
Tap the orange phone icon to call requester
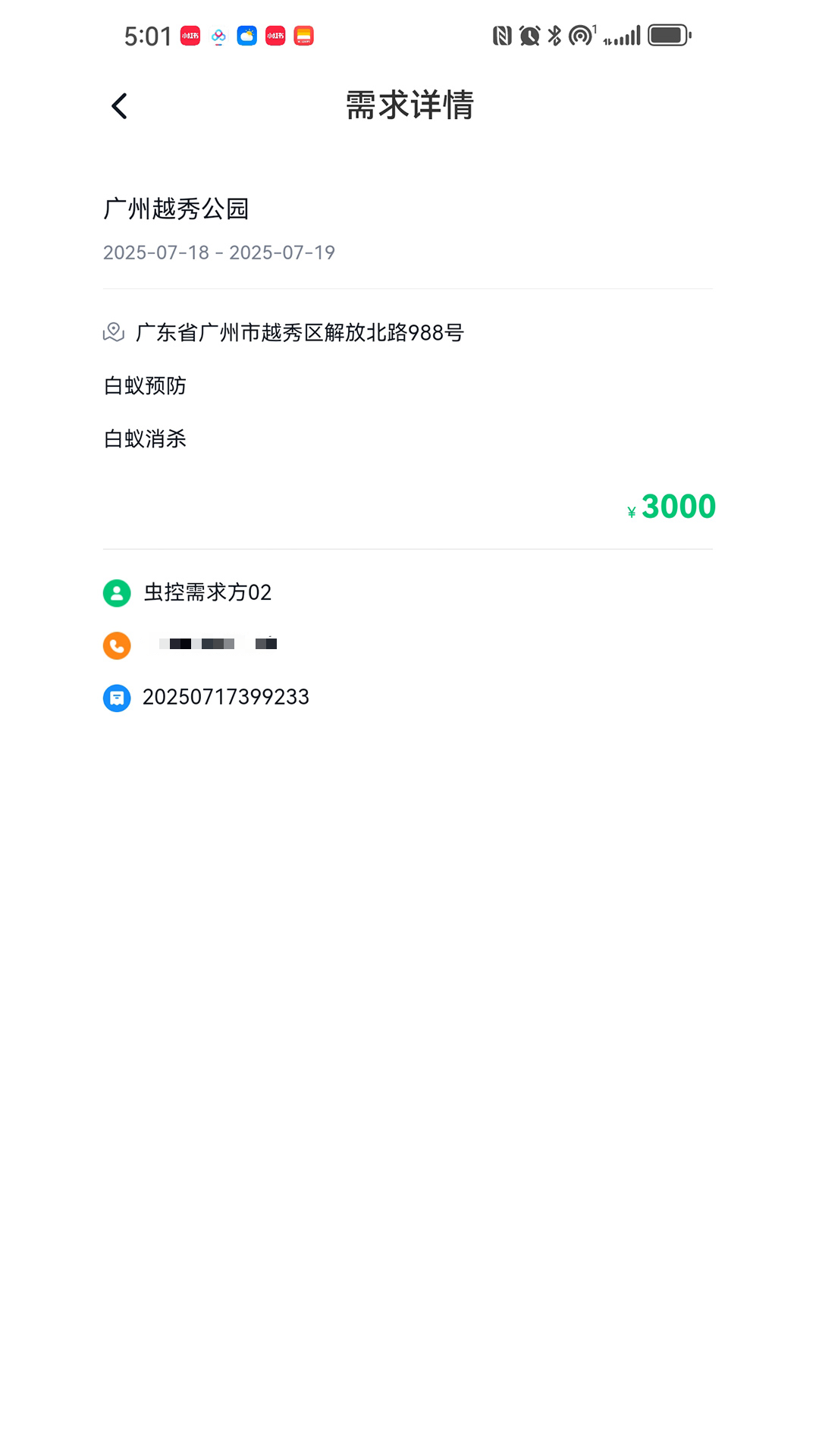click(x=116, y=645)
